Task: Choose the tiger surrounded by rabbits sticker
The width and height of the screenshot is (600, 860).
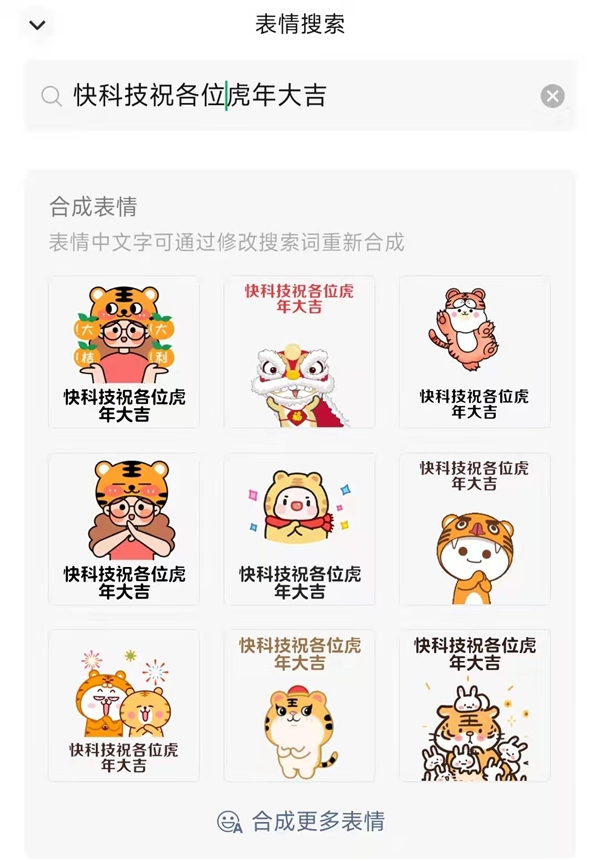Action: click(x=474, y=705)
